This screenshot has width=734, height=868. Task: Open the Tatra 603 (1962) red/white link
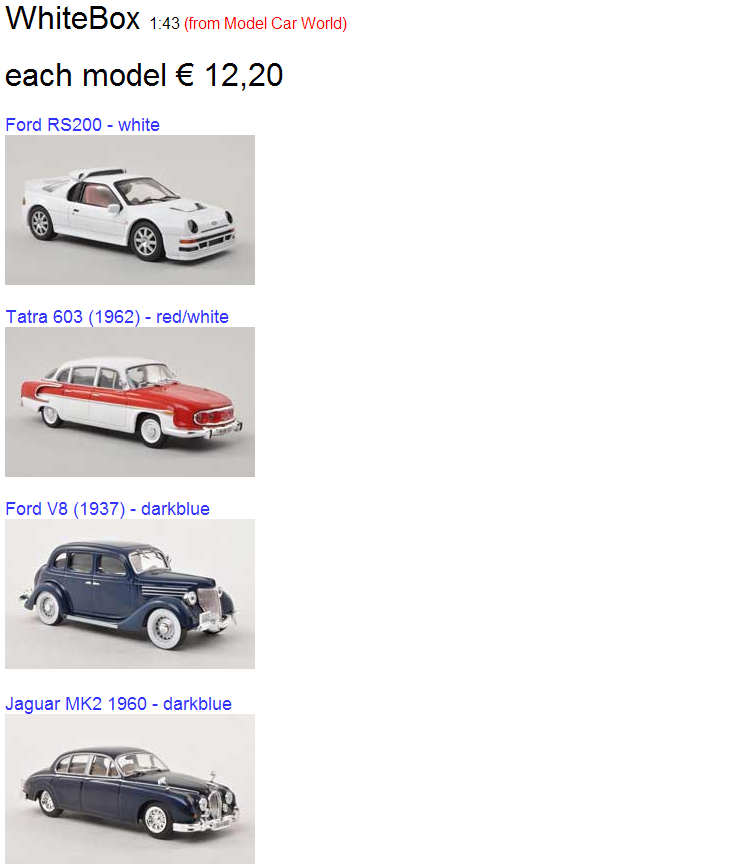(116, 317)
